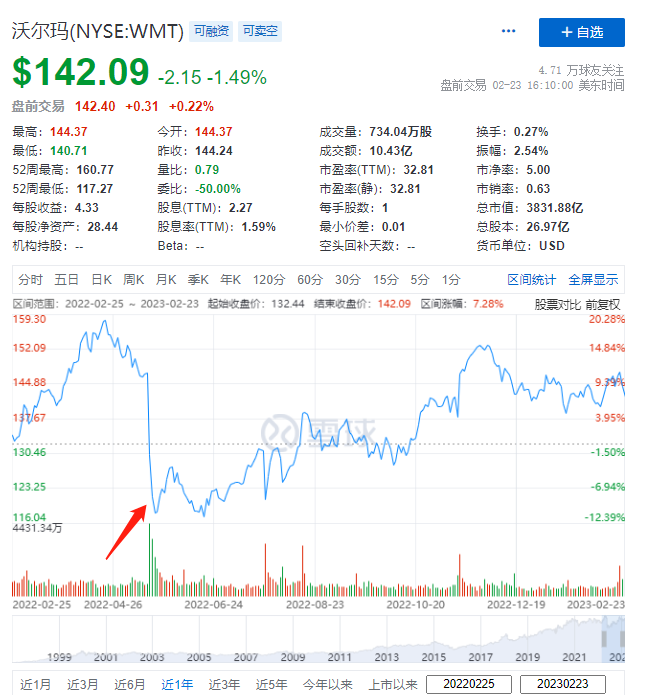Screen dimensions: 656x695
Task: Add Walmart to watchlist with 自选 button
Action: [x=581, y=32]
